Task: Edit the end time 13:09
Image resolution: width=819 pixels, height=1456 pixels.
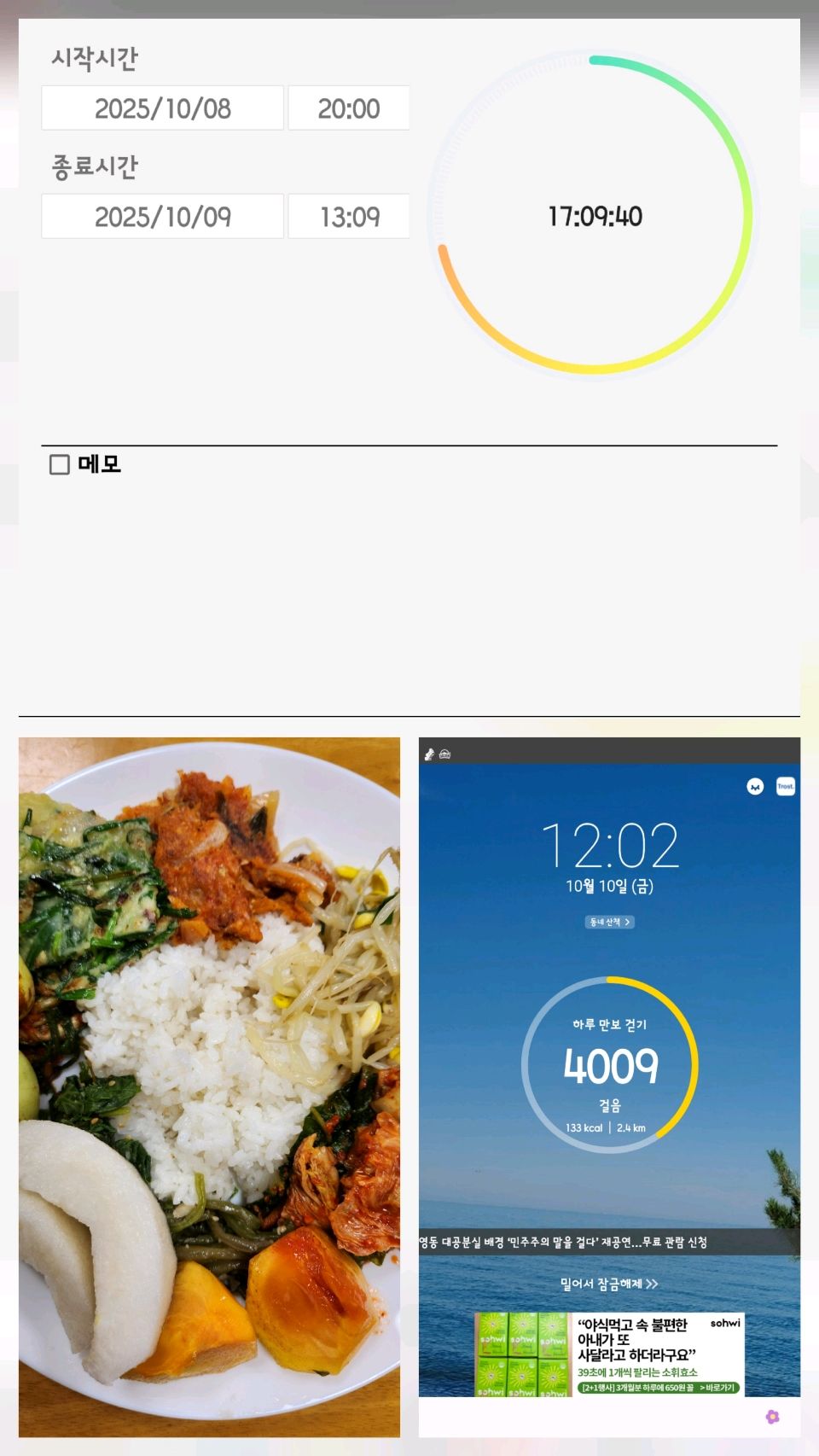Action: 348,217
